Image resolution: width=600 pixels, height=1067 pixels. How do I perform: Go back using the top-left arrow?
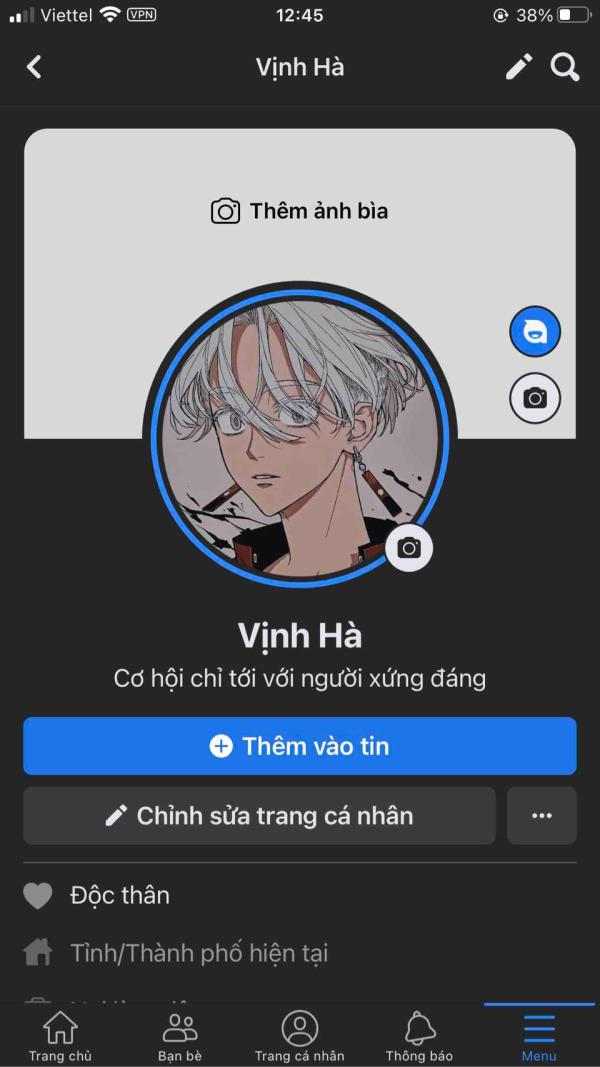click(34, 67)
